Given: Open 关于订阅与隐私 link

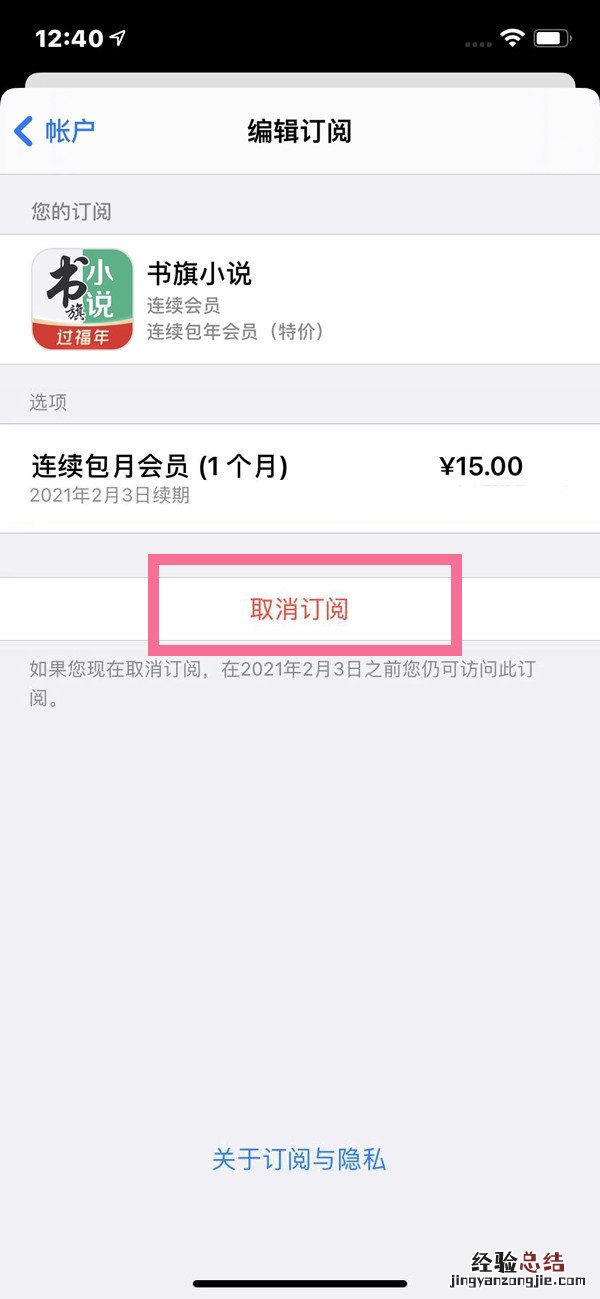Looking at the screenshot, I should tap(299, 1160).
